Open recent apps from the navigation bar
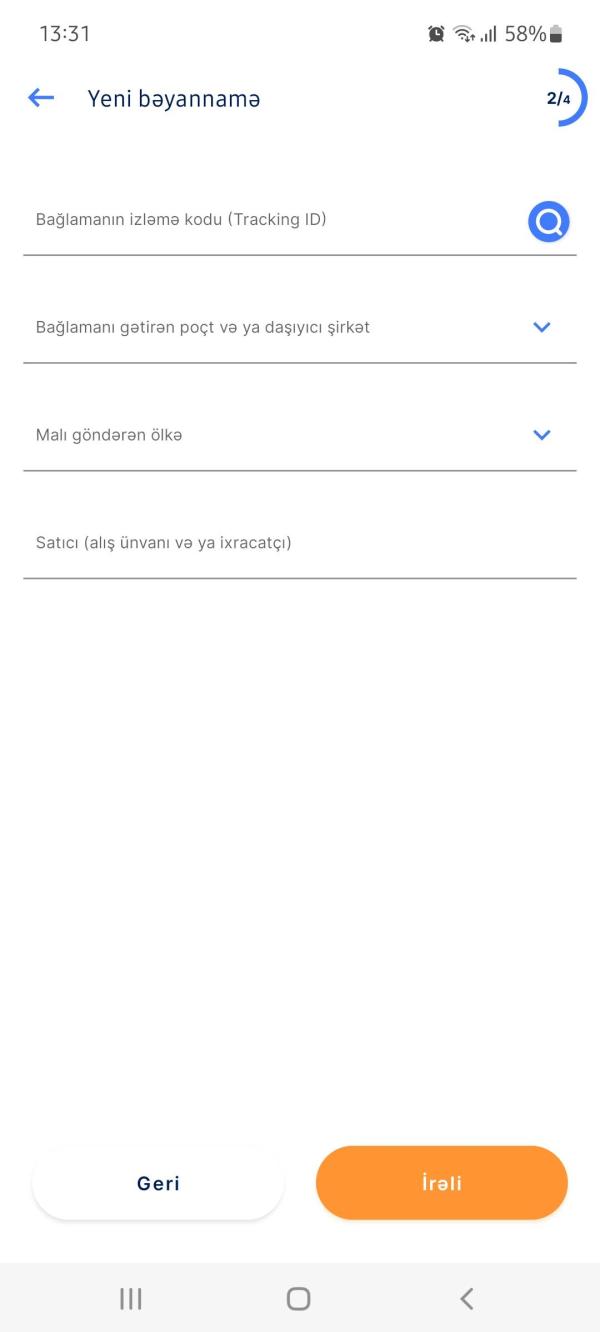This screenshot has height=1332, width=600. pos(131,1298)
